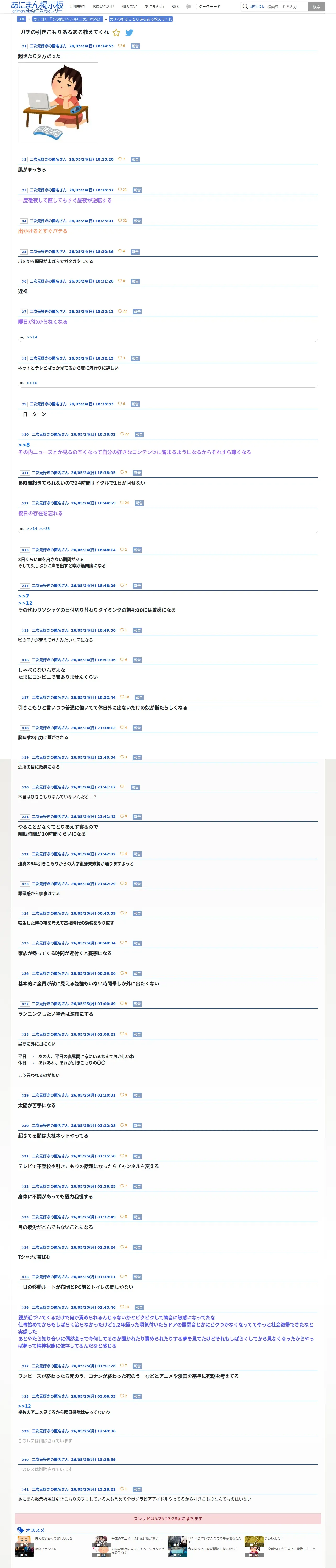Go to TOP breadcrumb
The image size is (336, 1568).
tap(21, 19)
